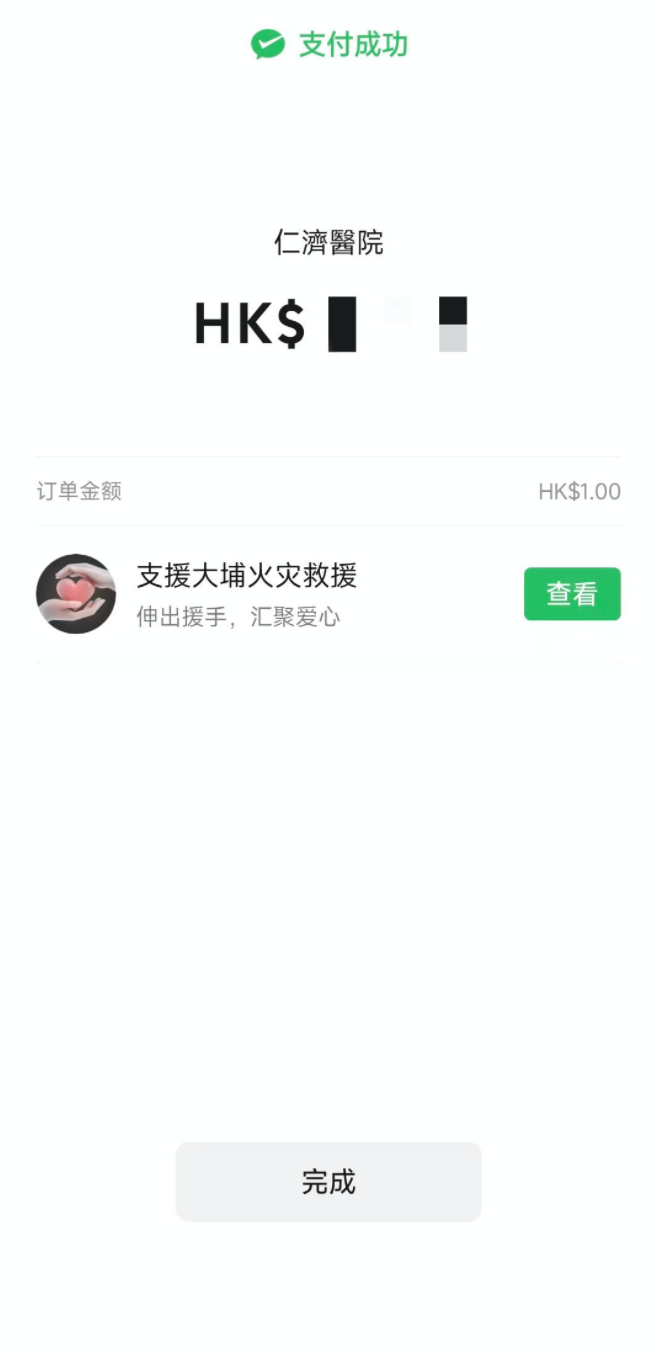Tap 完成 to finish payment
658x1354 pixels.
[328, 1182]
